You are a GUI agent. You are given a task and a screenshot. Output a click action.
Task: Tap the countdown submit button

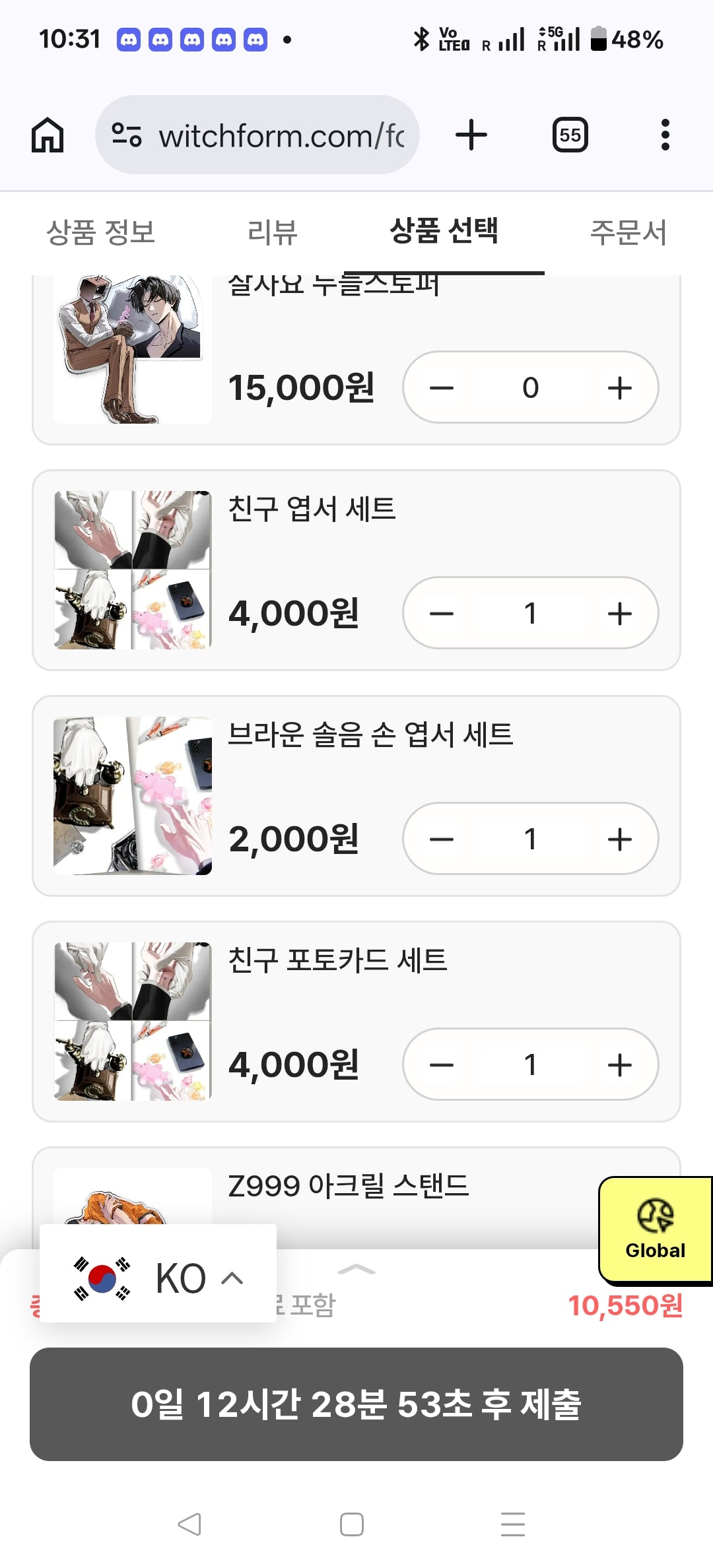pos(356,1404)
